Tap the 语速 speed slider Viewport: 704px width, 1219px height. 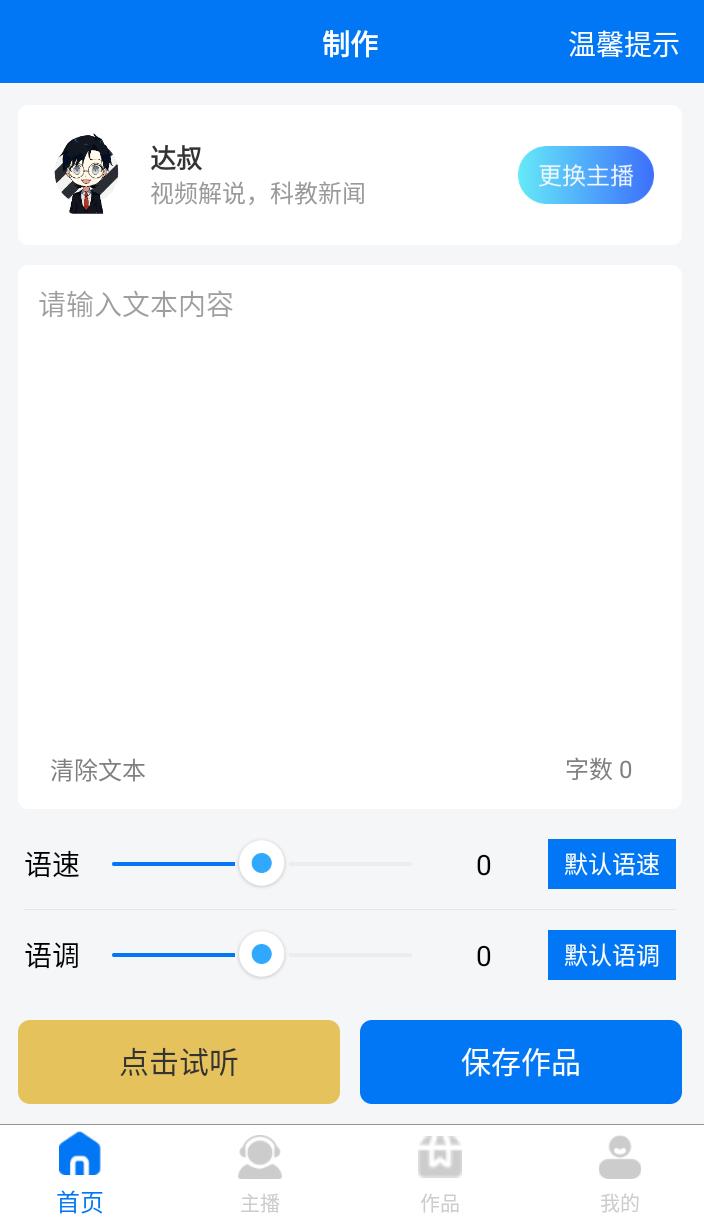pyautogui.click(x=262, y=864)
